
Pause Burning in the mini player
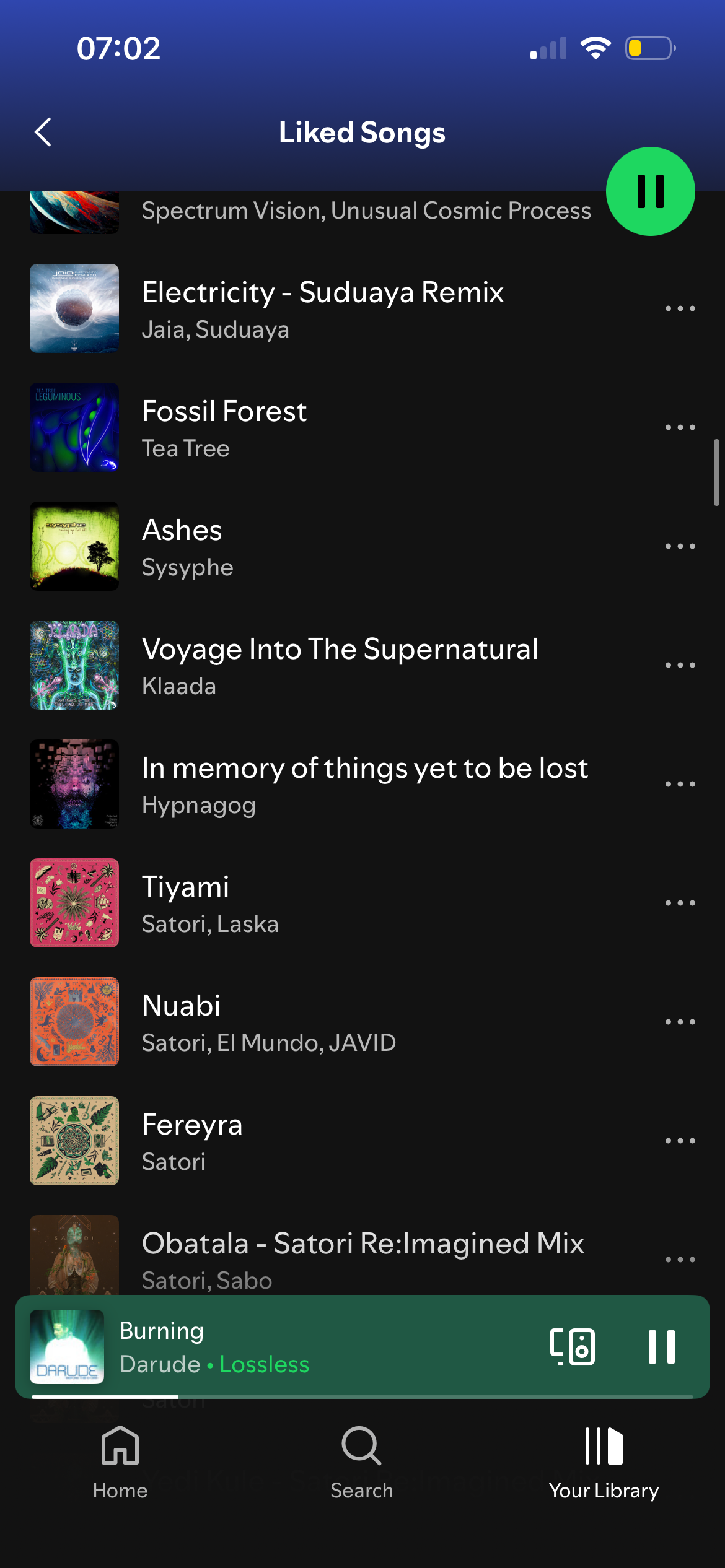tap(661, 1346)
